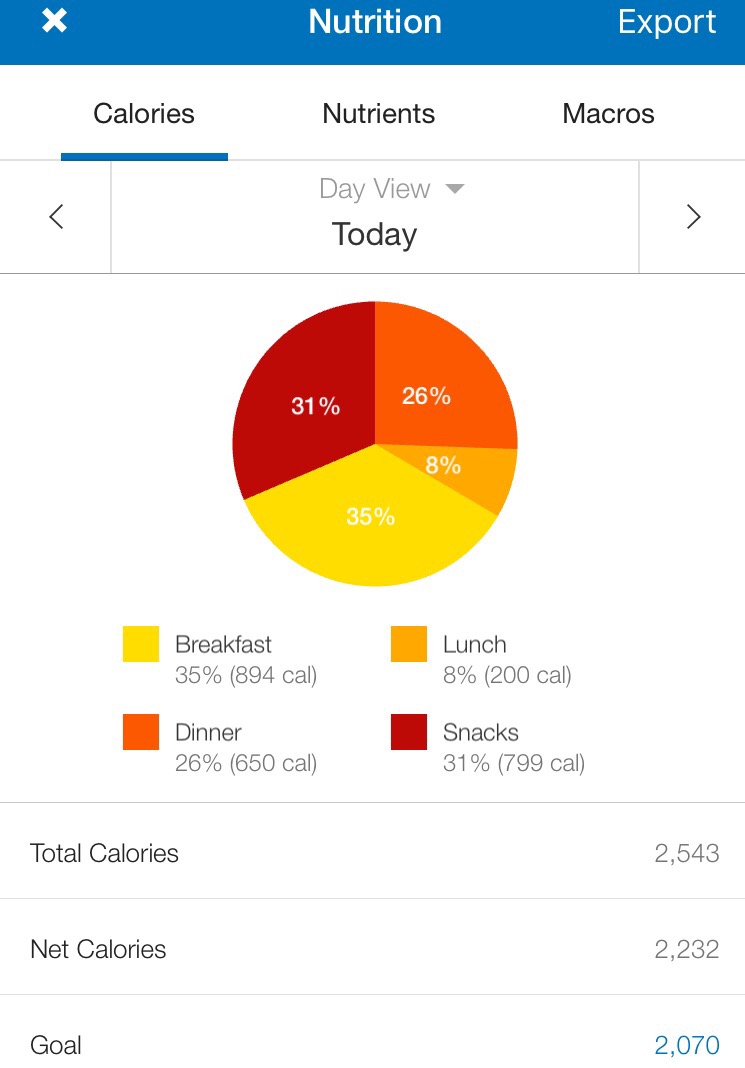The height and width of the screenshot is (1068, 745).
Task: Edit the calorie Goal of 2,070
Action: (x=686, y=1045)
